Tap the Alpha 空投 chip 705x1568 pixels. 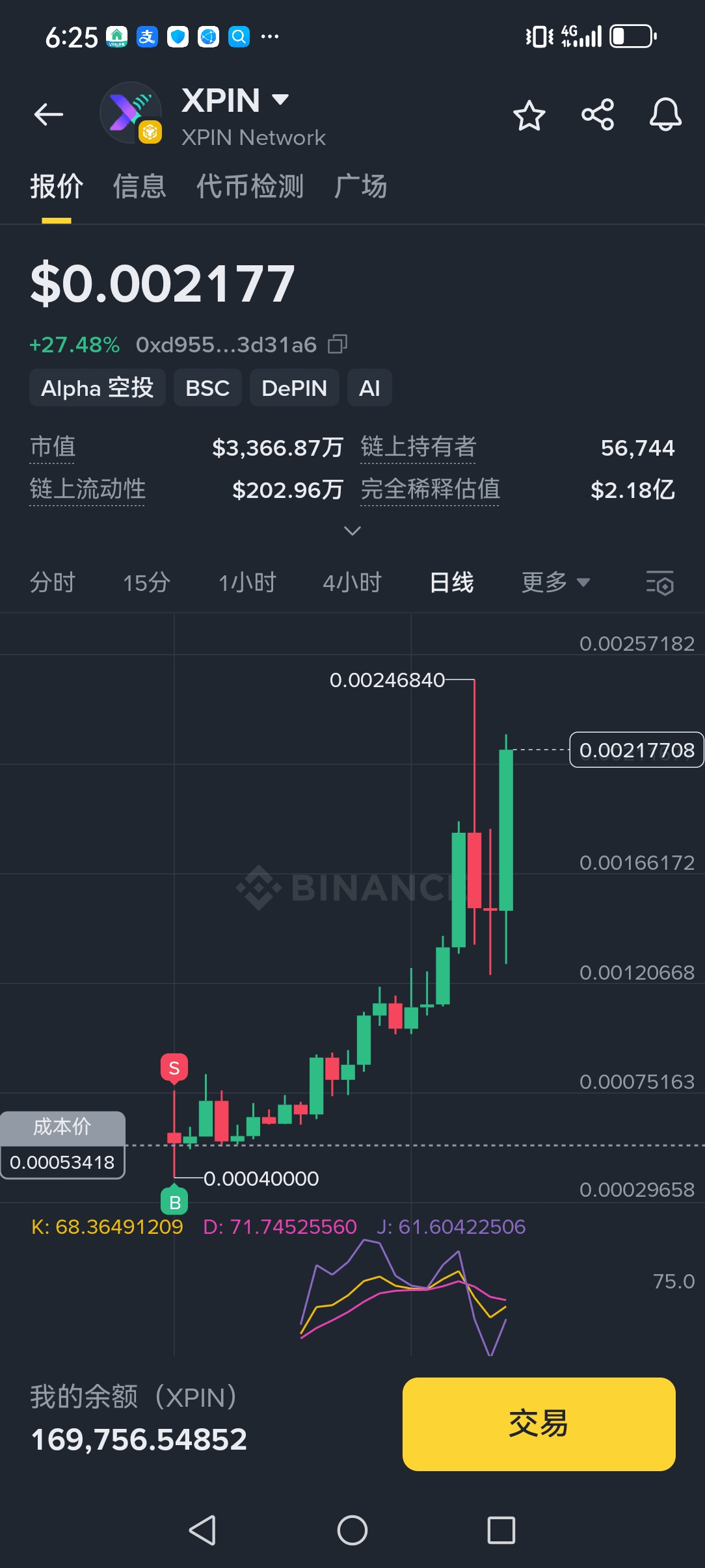(97, 388)
